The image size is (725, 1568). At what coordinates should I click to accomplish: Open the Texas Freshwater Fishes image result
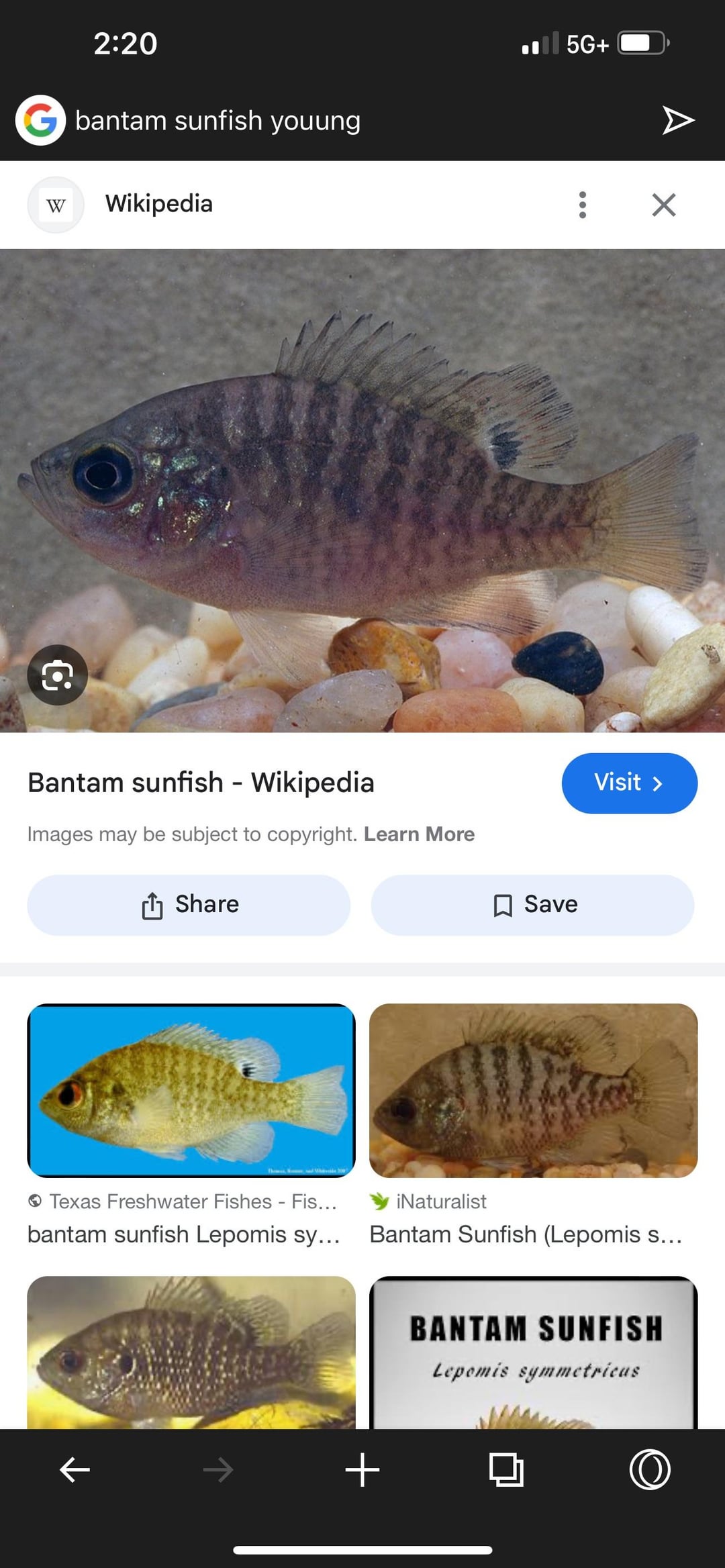191,1091
